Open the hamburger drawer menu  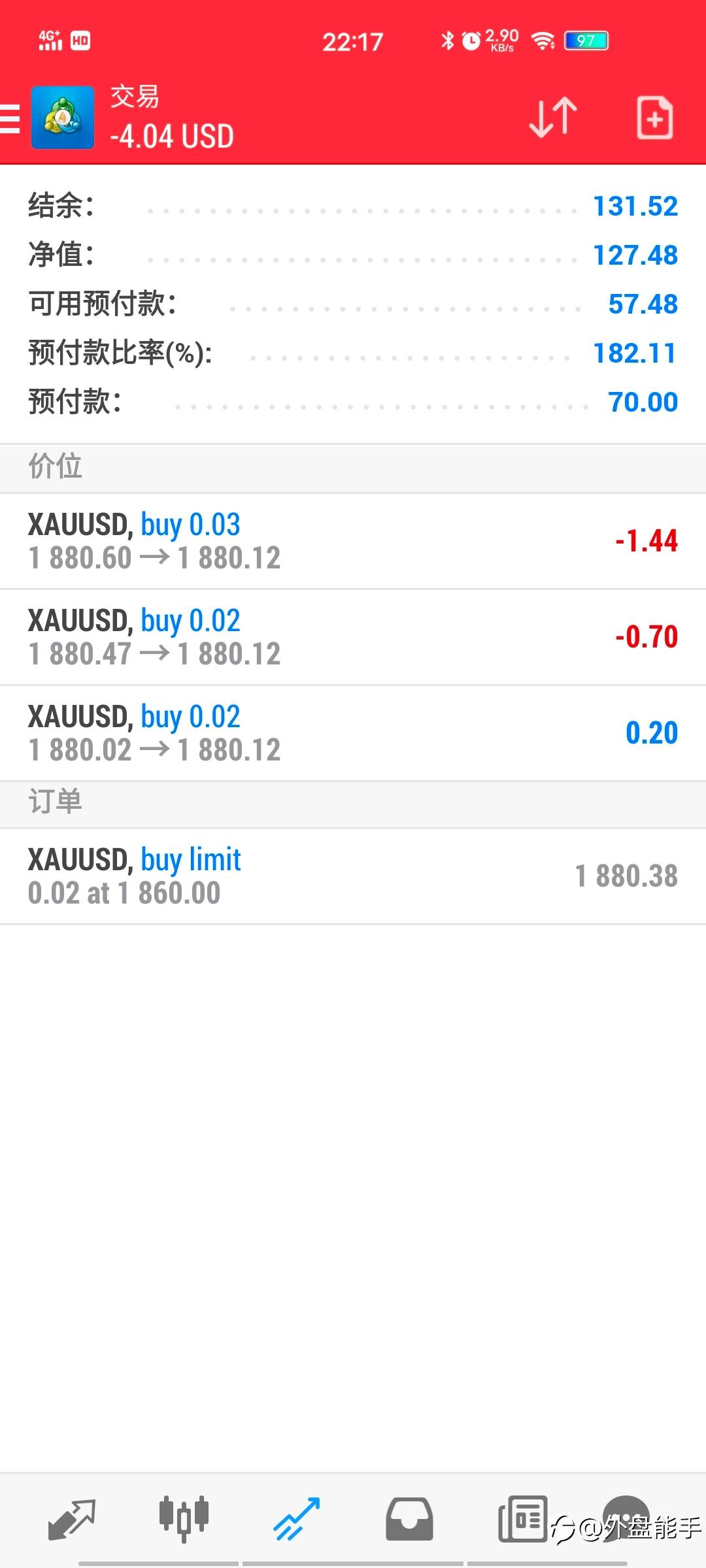click(10, 119)
